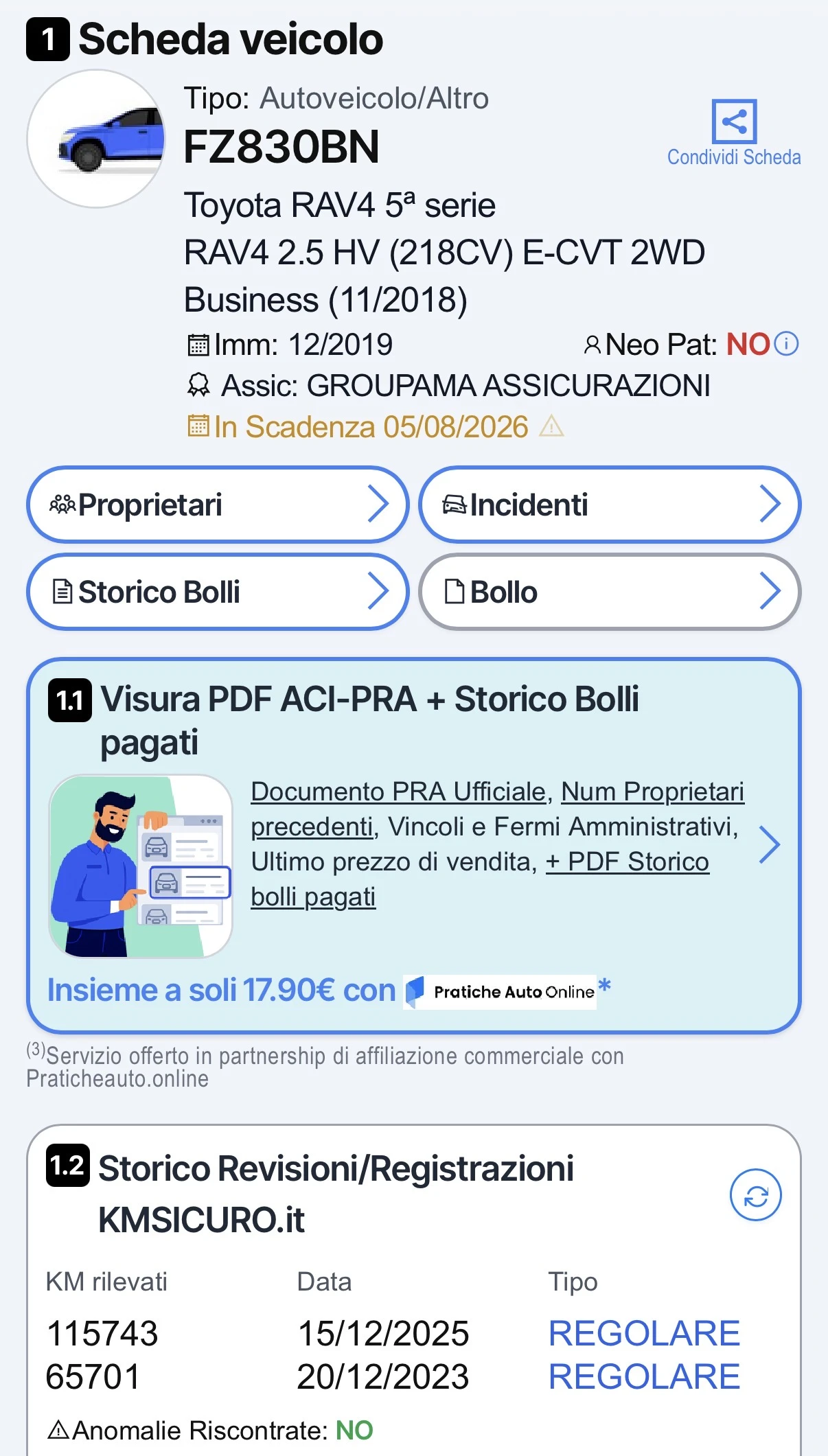Open the Visura PDF ACI-PRA card
The image size is (828, 1456).
(x=414, y=845)
